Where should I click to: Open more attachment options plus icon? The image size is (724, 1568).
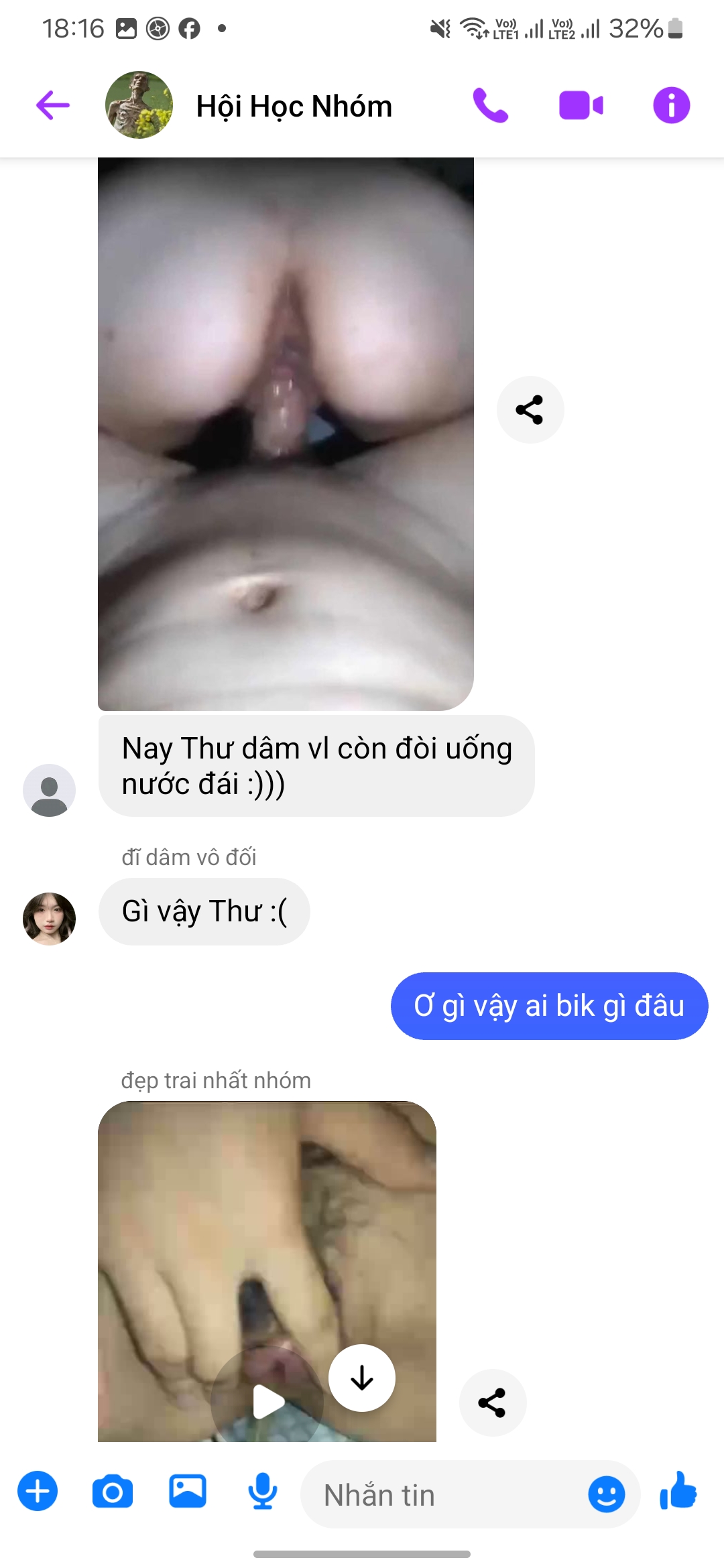tap(38, 1491)
